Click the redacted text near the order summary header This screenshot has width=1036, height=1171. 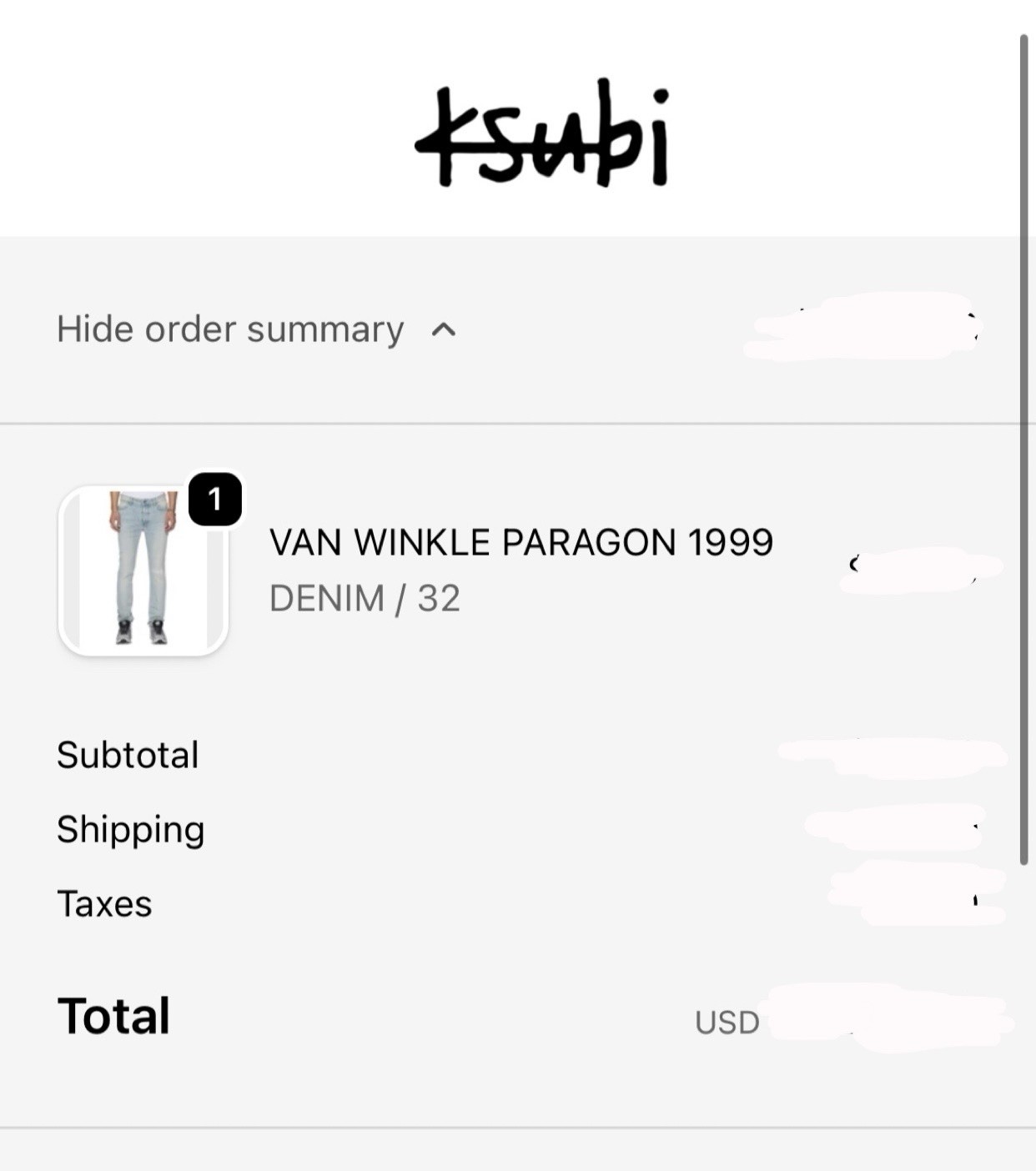click(863, 325)
